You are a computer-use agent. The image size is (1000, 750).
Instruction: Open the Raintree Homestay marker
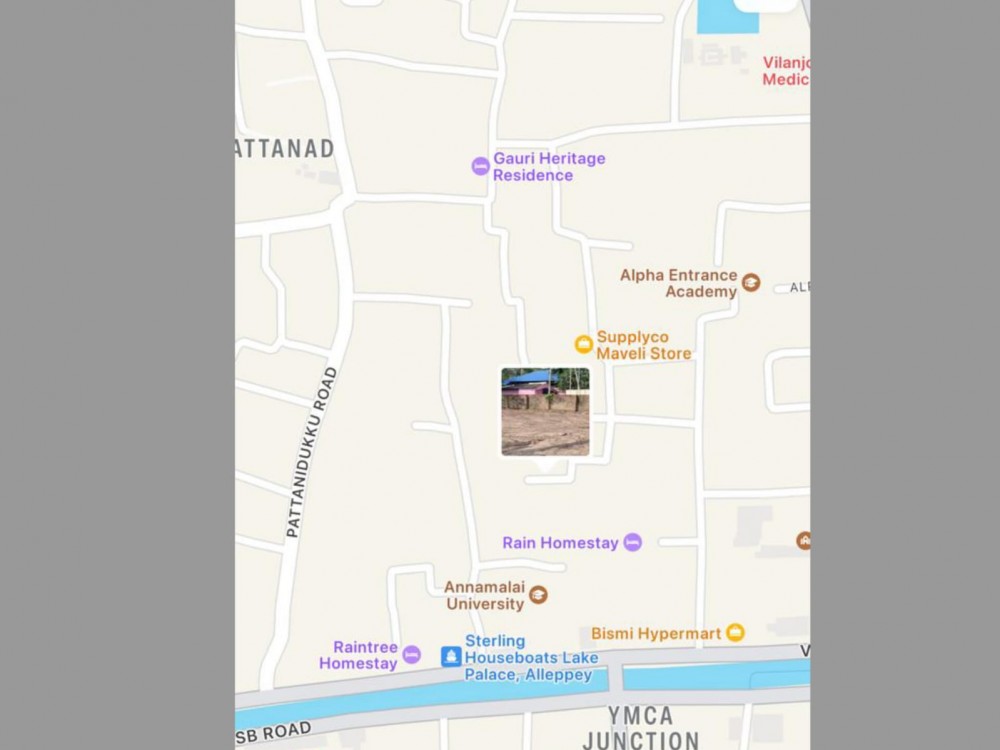(x=412, y=656)
